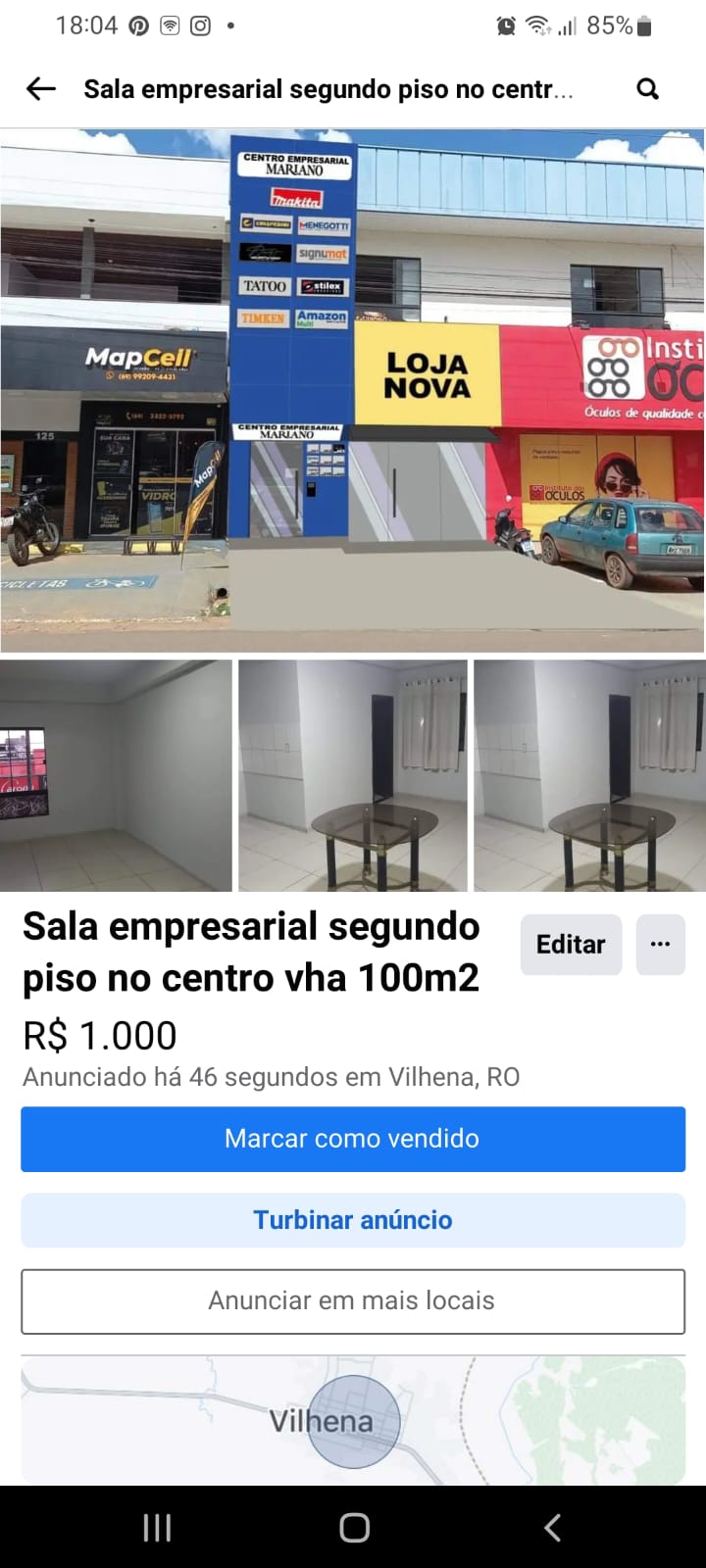Choose Anunciar em mais locais
706x1568 pixels.
(353, 1301)
